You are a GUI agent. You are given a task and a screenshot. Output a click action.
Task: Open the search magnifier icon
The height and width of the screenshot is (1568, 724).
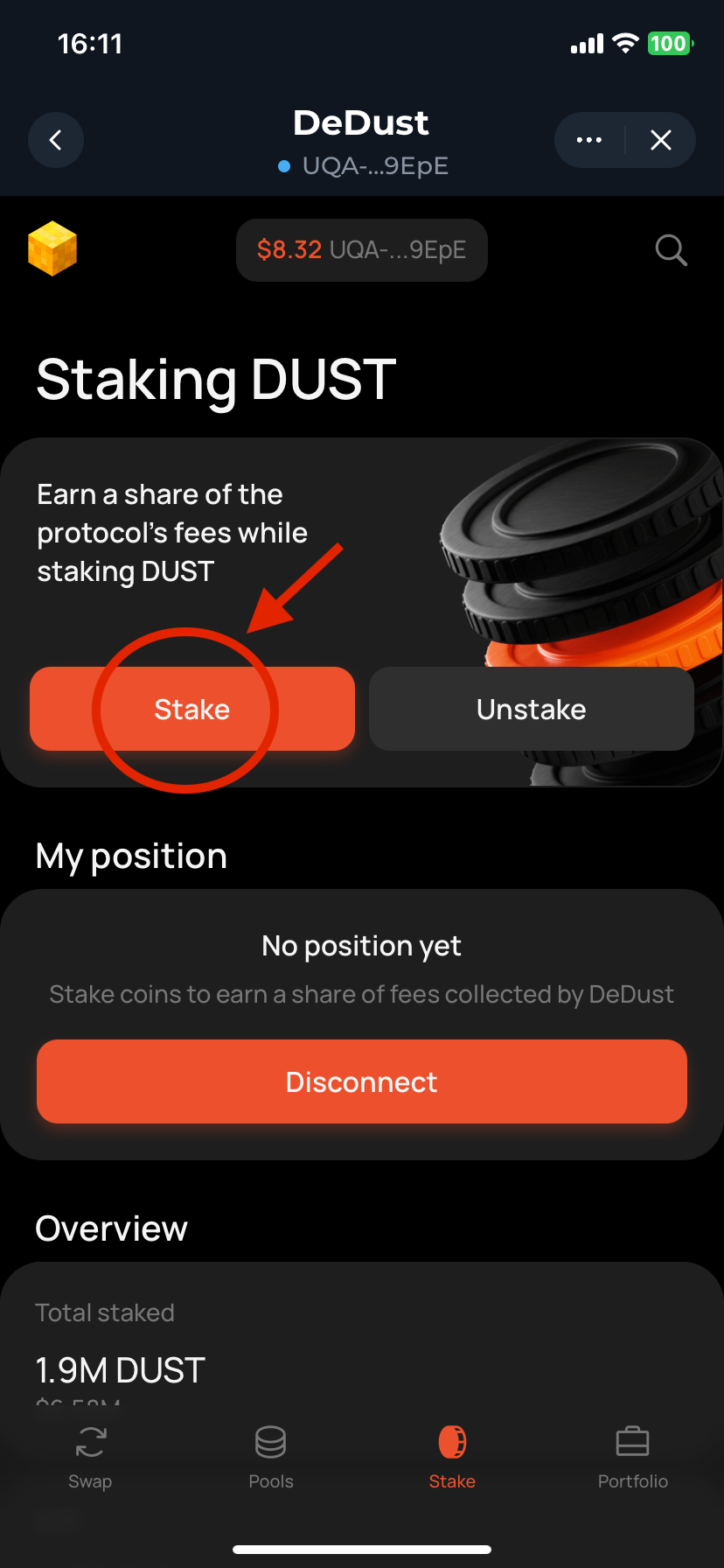click(x=671, y=250)
